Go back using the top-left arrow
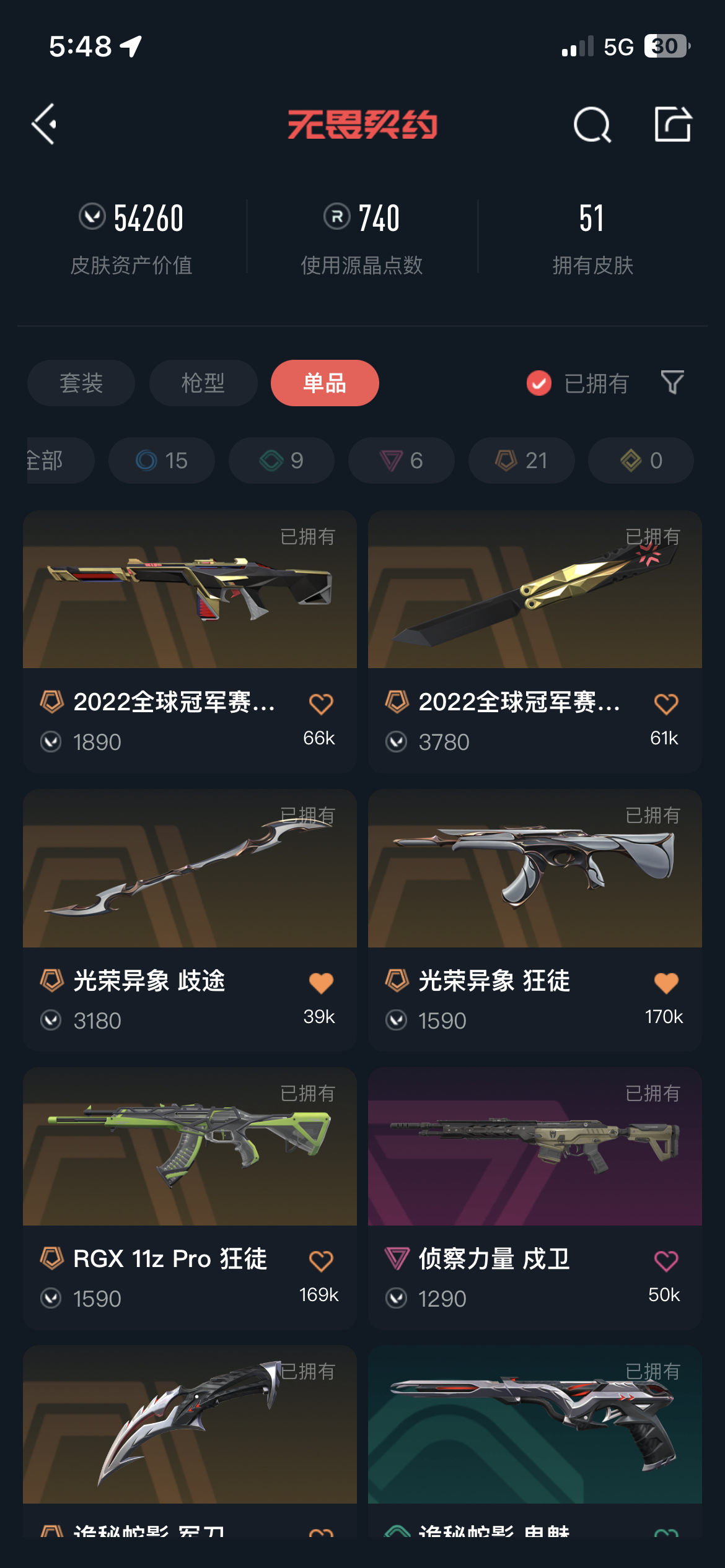The height and width of the screenshot is (1568, 725). [x=45, y=124]
